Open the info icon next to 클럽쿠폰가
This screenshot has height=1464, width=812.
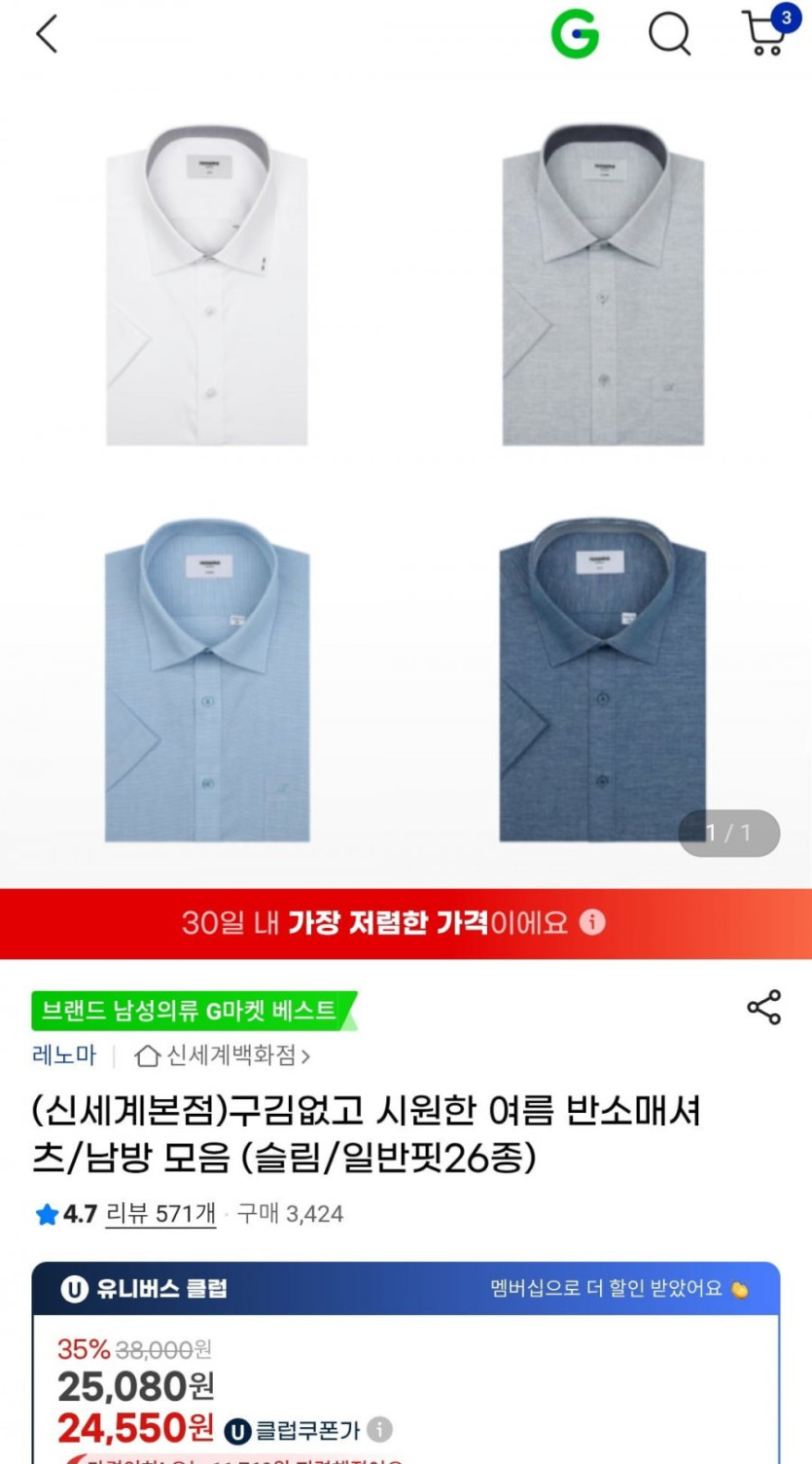[380, 1429]
